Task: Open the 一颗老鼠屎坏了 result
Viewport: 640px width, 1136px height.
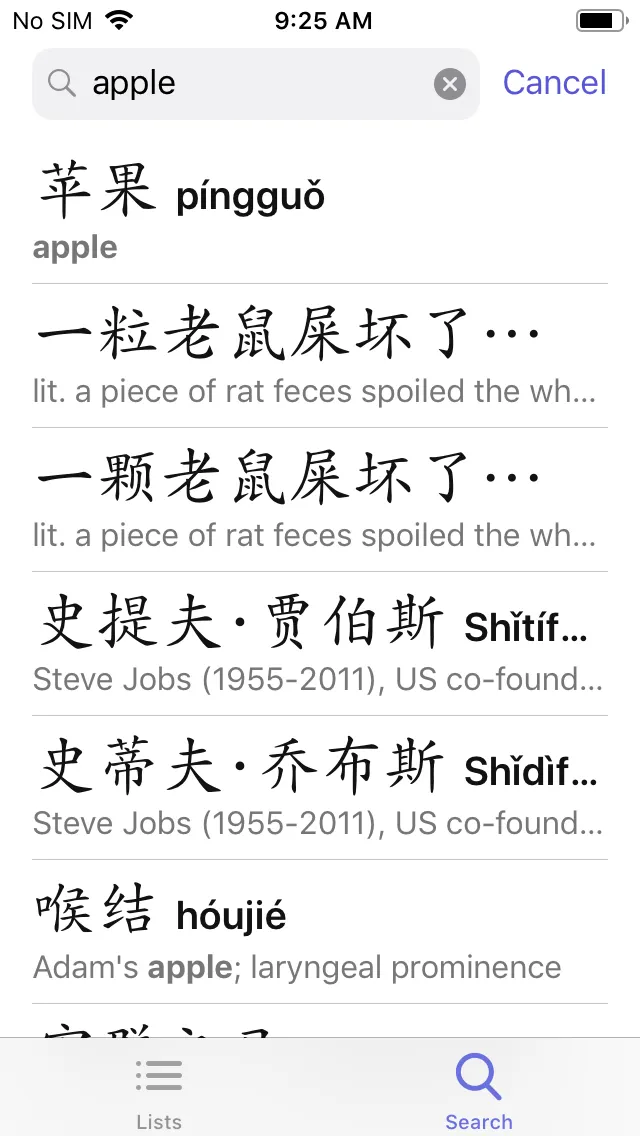Action: 320,500
